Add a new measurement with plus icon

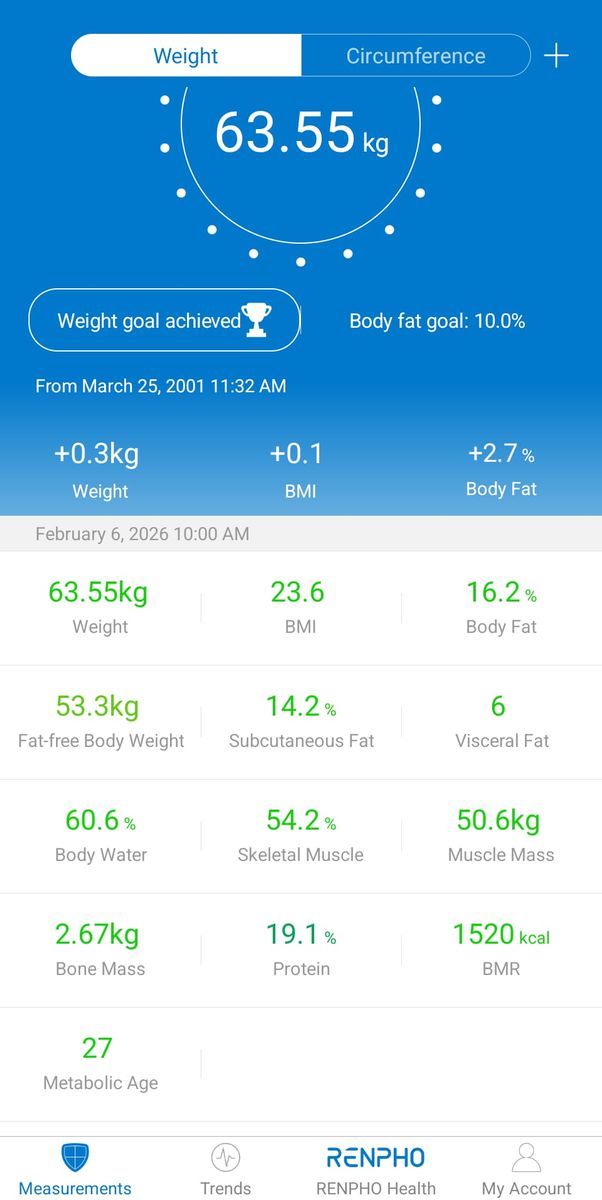coord(556,56)
